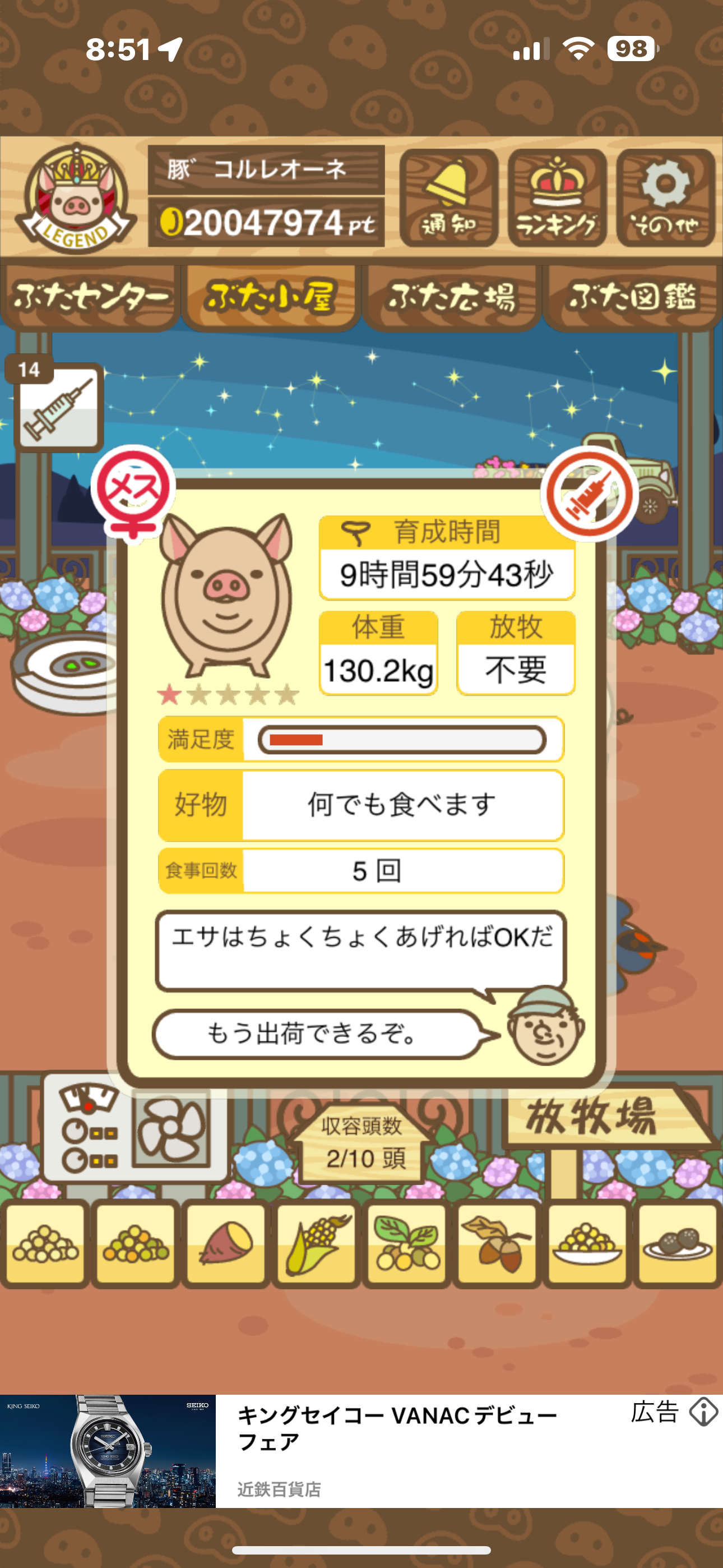Tap the crossed-out syringe icon on pig card
The image size is (723, 1568).
pyautogui.click(x=588, y=494)
